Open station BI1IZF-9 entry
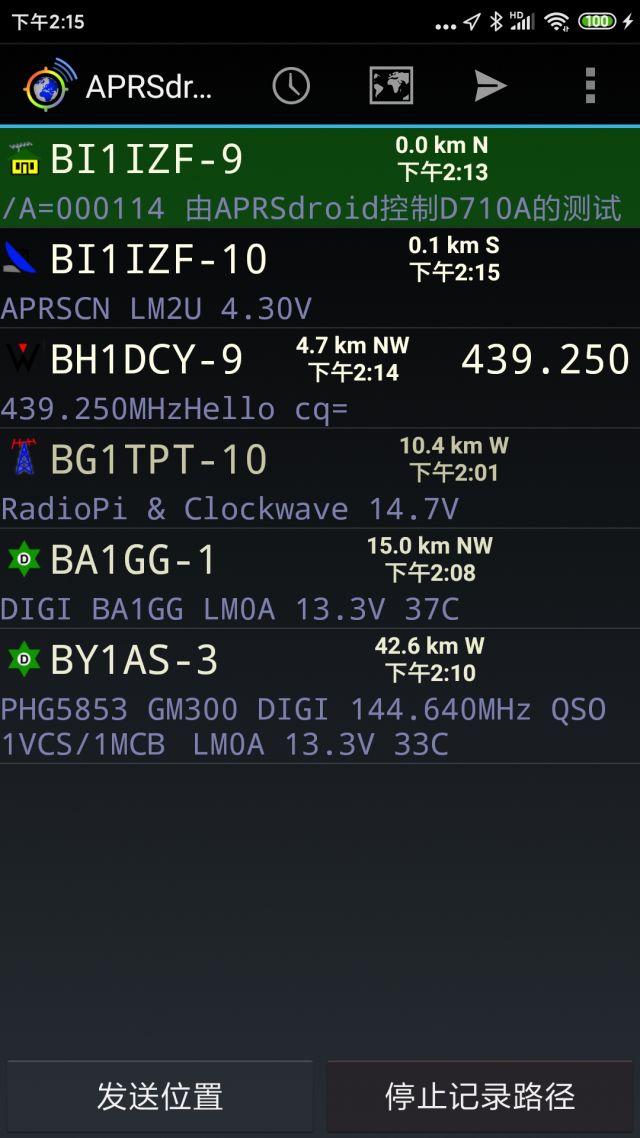Screen dimensions: 640x1138 (320, 178)
